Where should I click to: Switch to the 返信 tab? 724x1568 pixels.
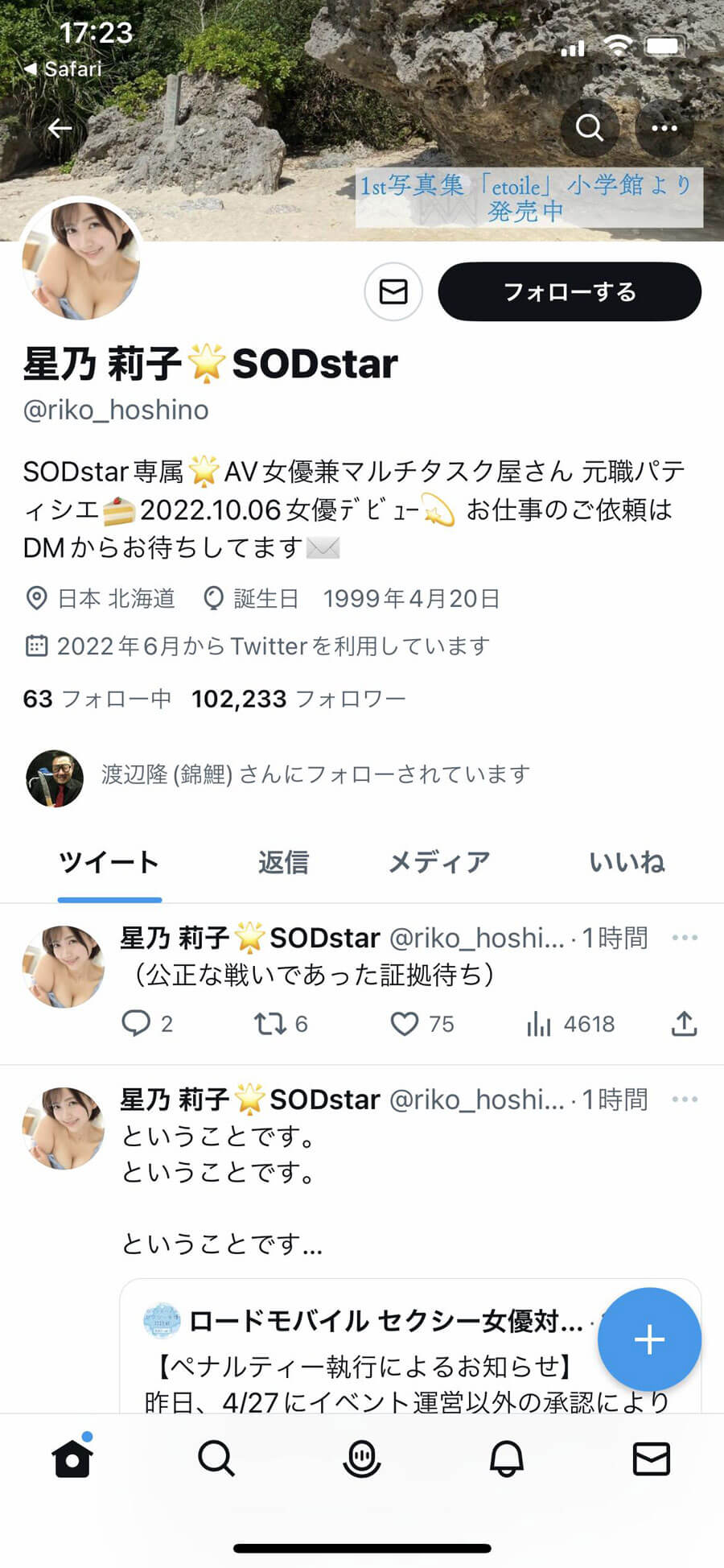(x=283, y=862)
